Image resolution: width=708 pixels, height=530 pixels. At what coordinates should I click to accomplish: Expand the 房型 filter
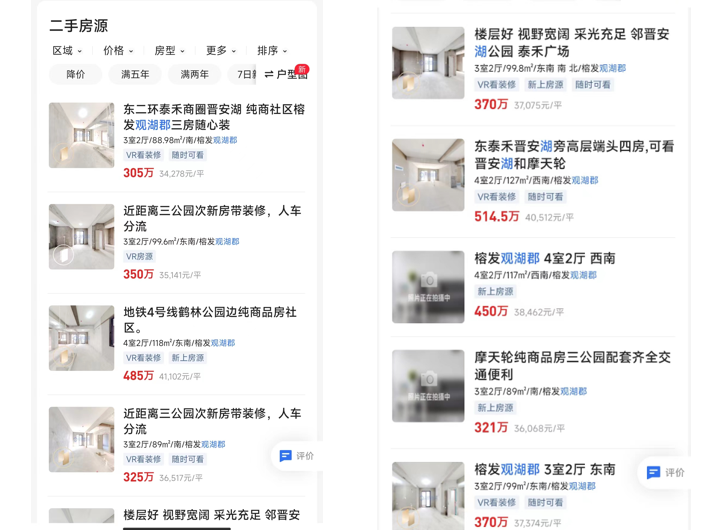pos(169,51)
